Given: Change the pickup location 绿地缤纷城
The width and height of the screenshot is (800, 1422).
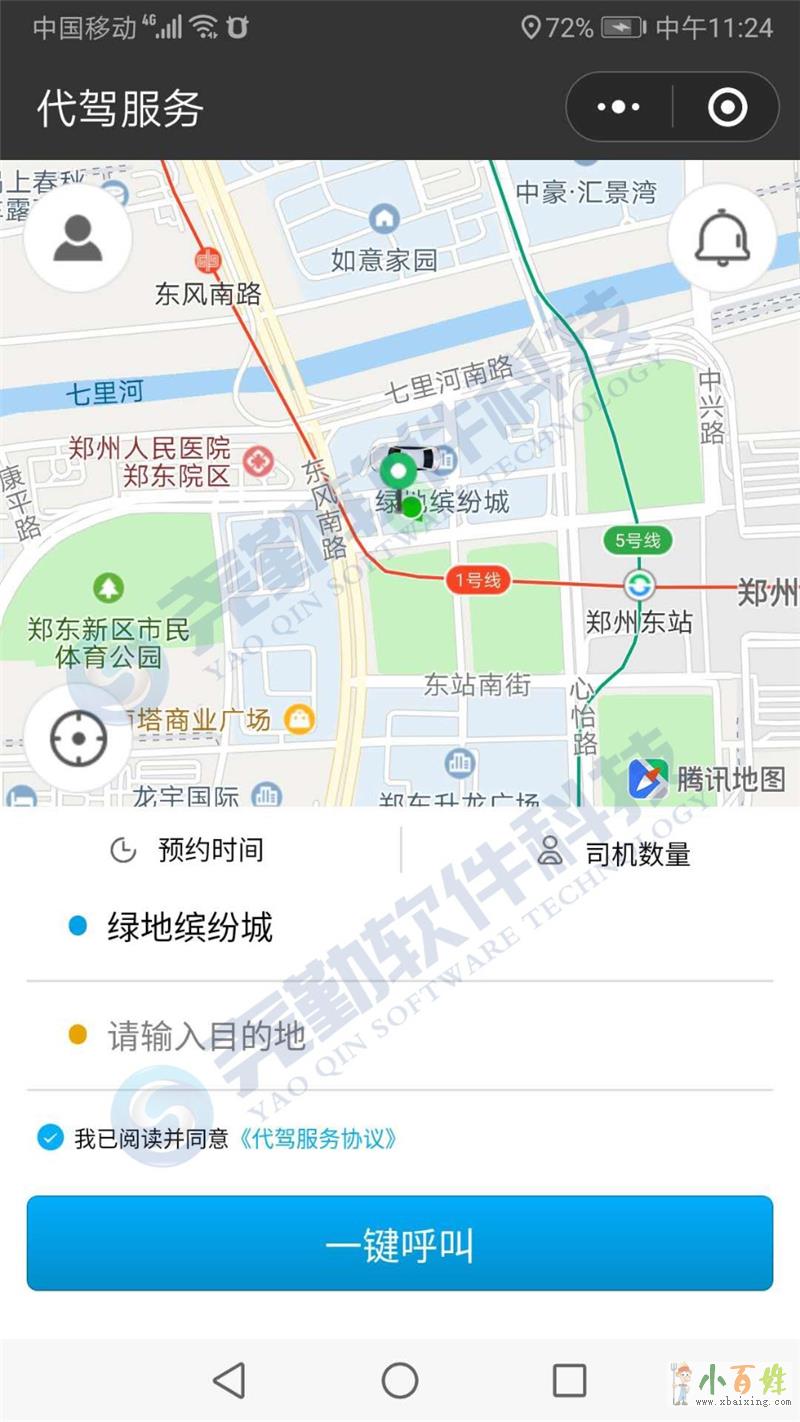Looking at the screenshot, I should (190, 928).
